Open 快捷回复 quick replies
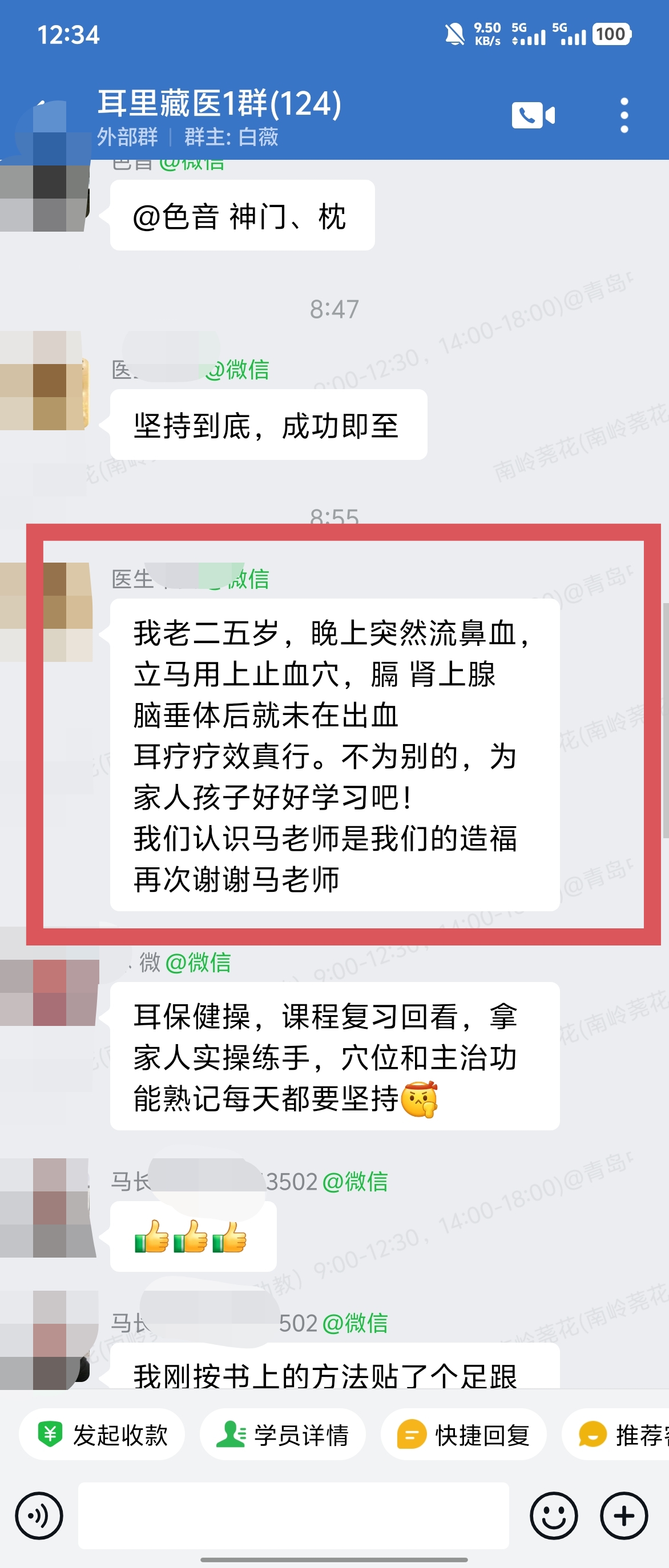669x1568 pixels. (464, 1434)
